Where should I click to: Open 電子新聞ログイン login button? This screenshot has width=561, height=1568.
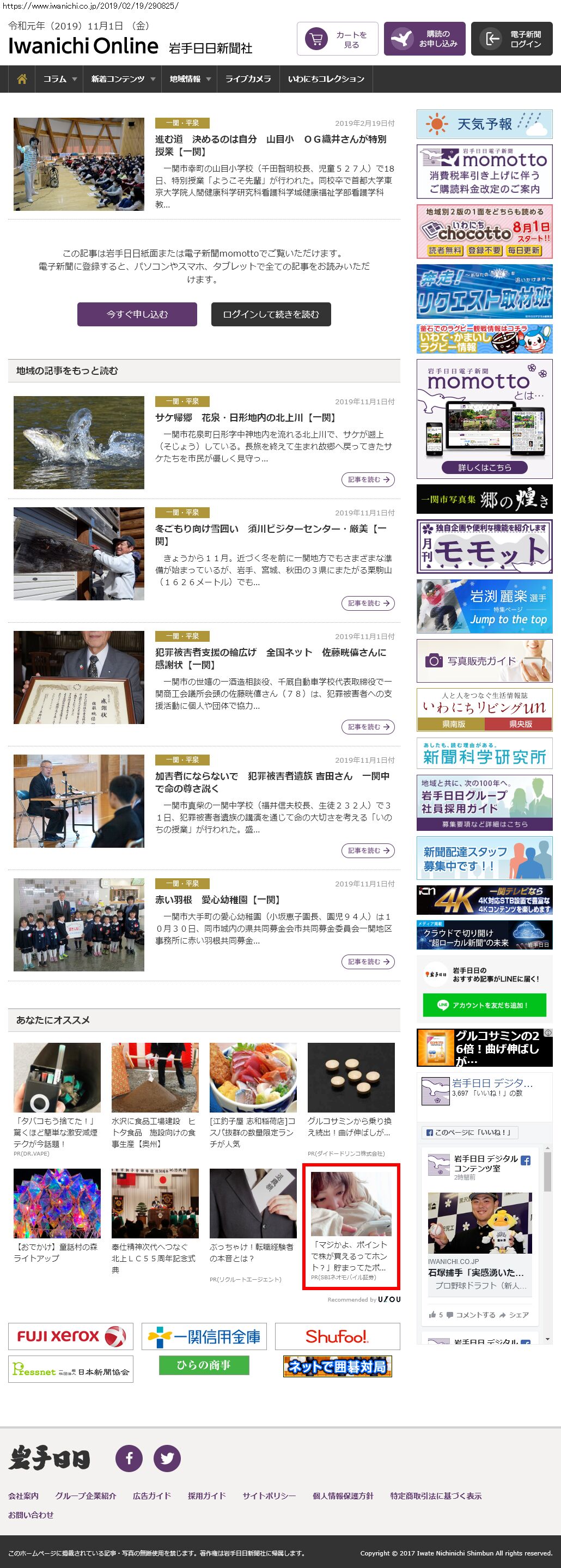[x=511, y=39]
